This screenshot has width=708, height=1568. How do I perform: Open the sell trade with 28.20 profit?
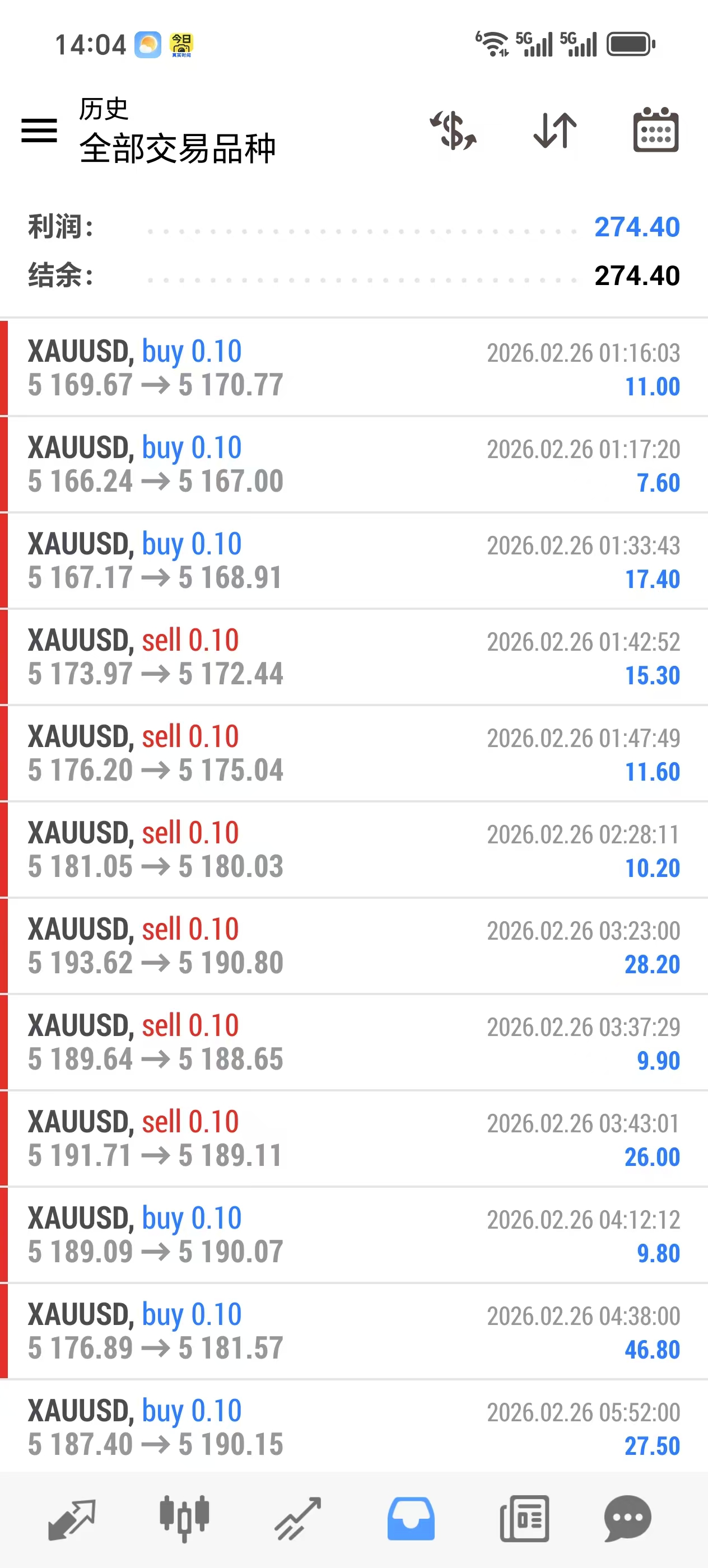[x=353, y=945]
